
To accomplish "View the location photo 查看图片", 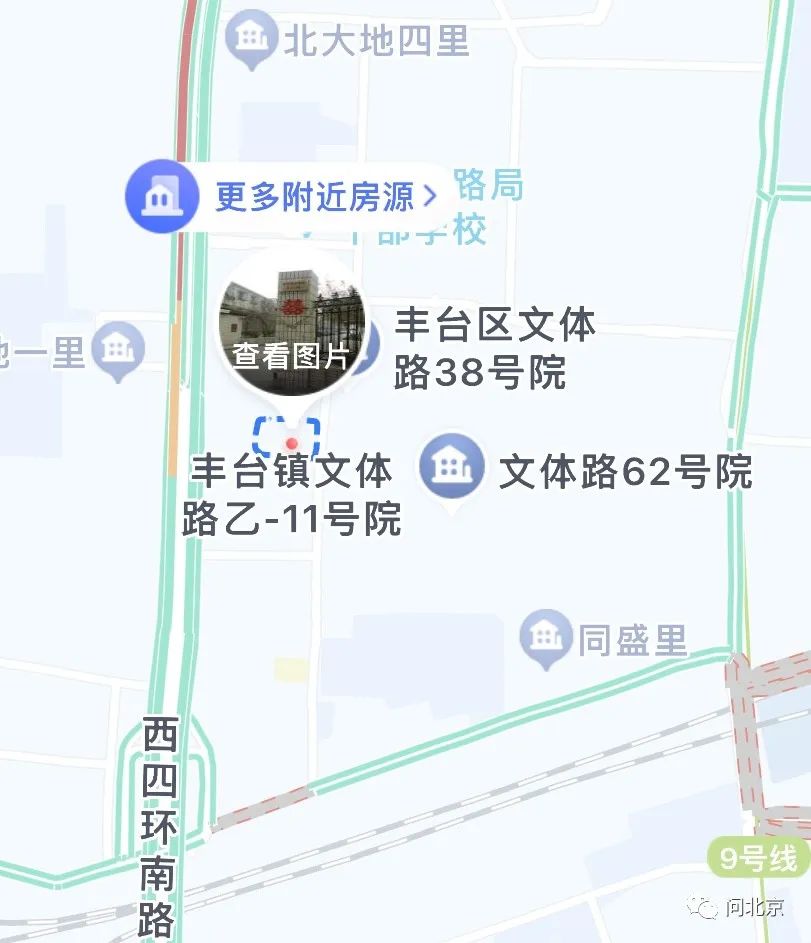I will click(x=291, y=325).
